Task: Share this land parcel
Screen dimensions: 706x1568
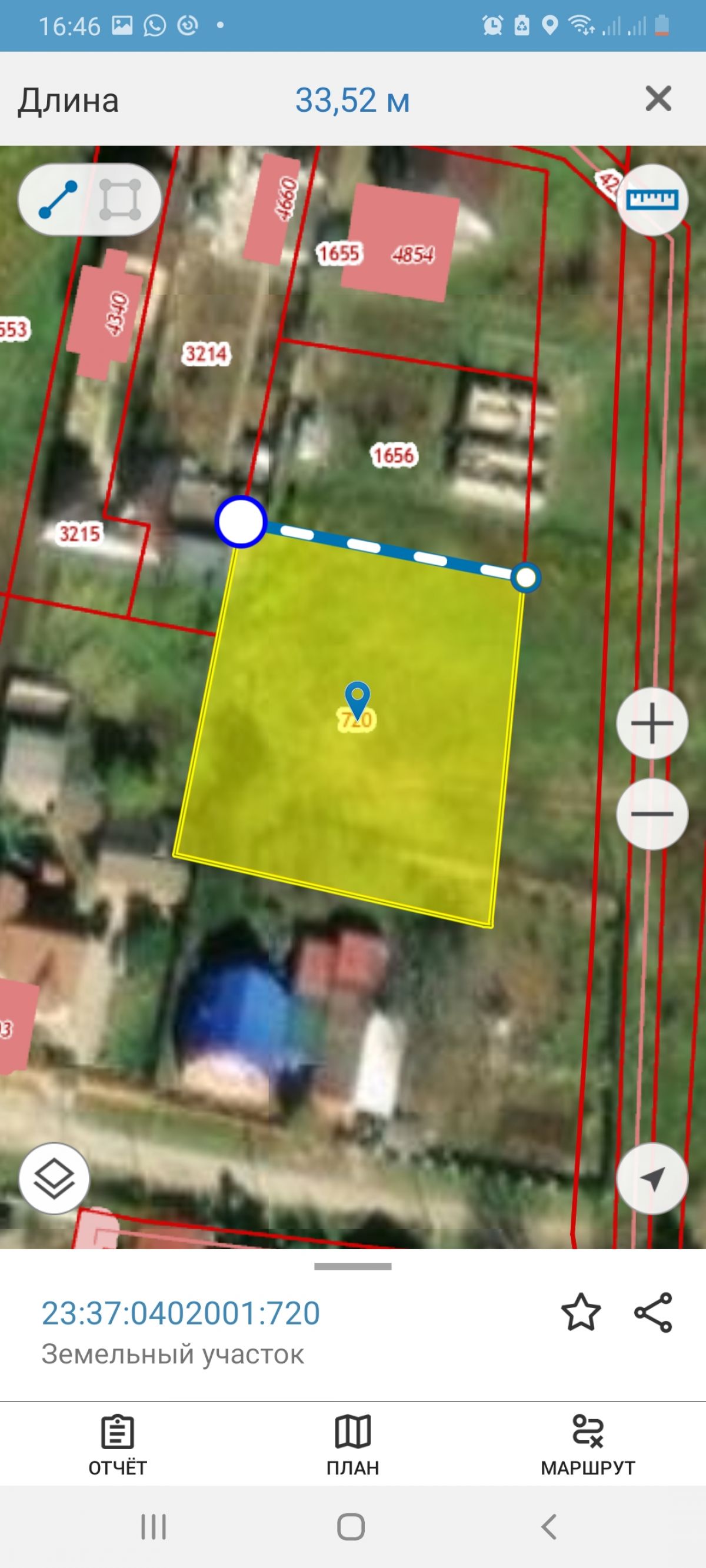Action: (653, 1312)
